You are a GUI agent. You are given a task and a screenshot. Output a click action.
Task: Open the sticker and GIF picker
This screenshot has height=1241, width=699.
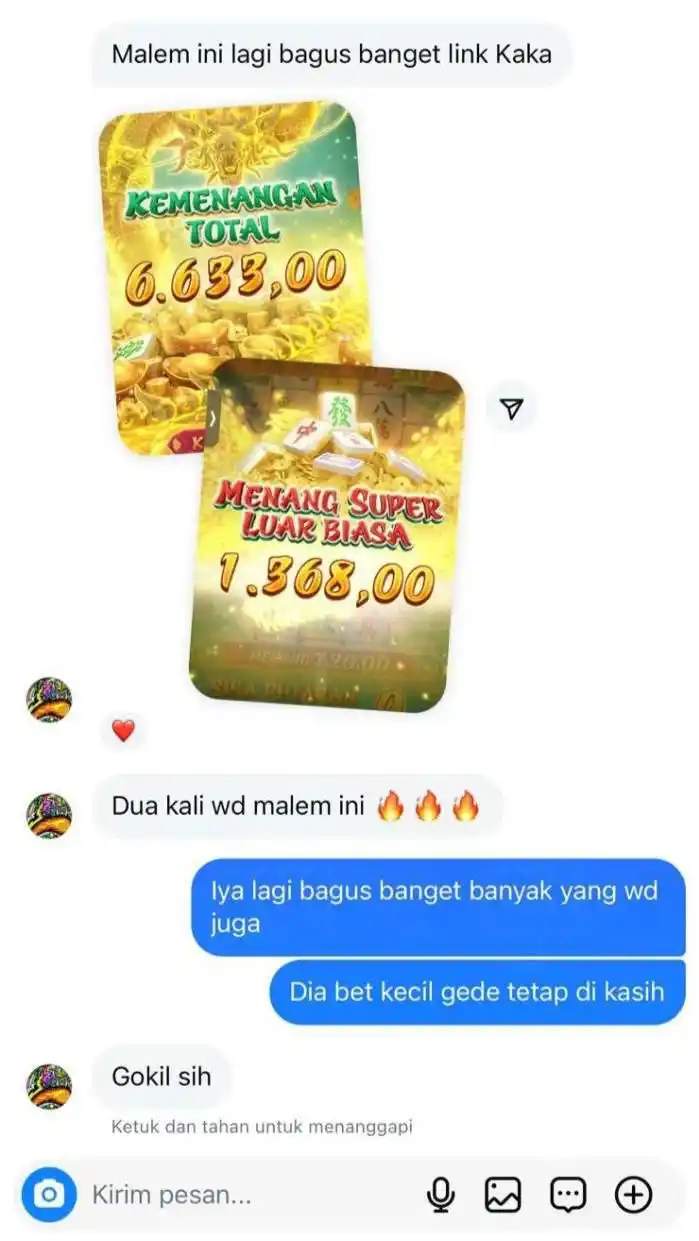pos(569,1194)
